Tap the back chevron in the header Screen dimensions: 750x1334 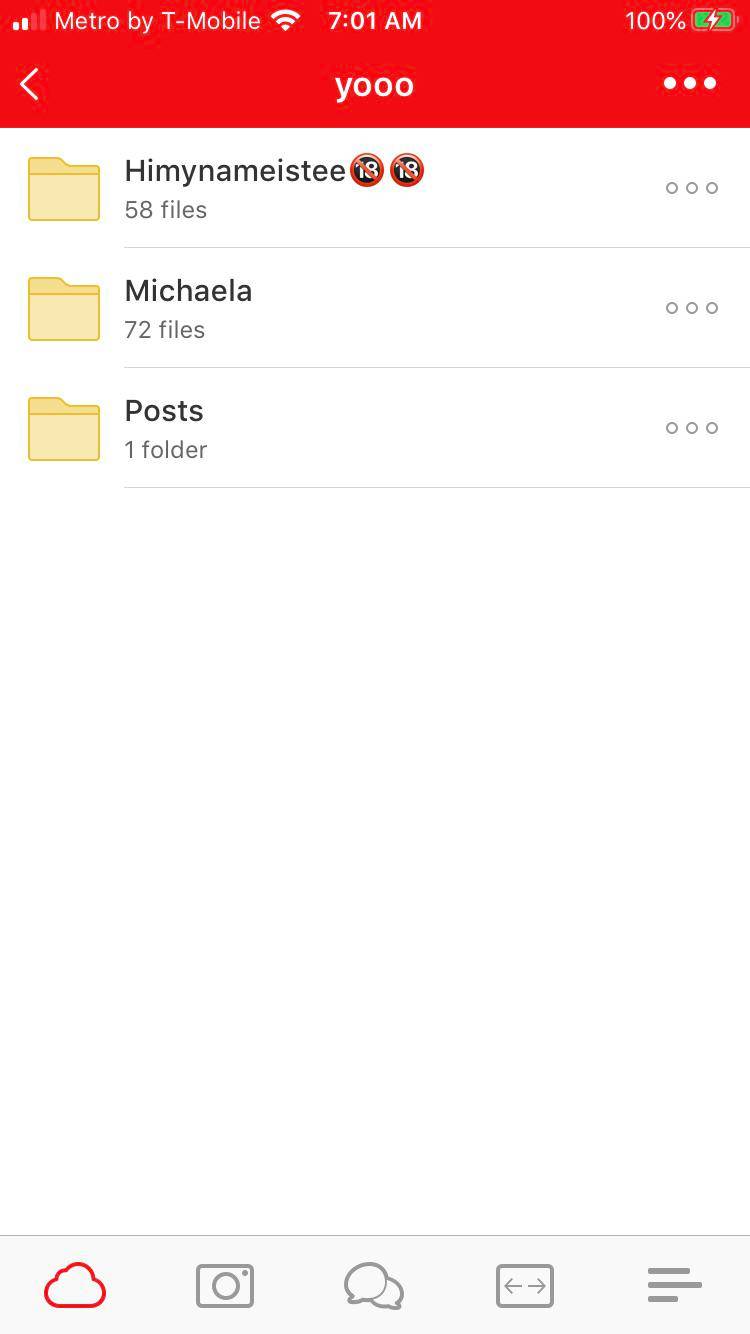[29, 84]
